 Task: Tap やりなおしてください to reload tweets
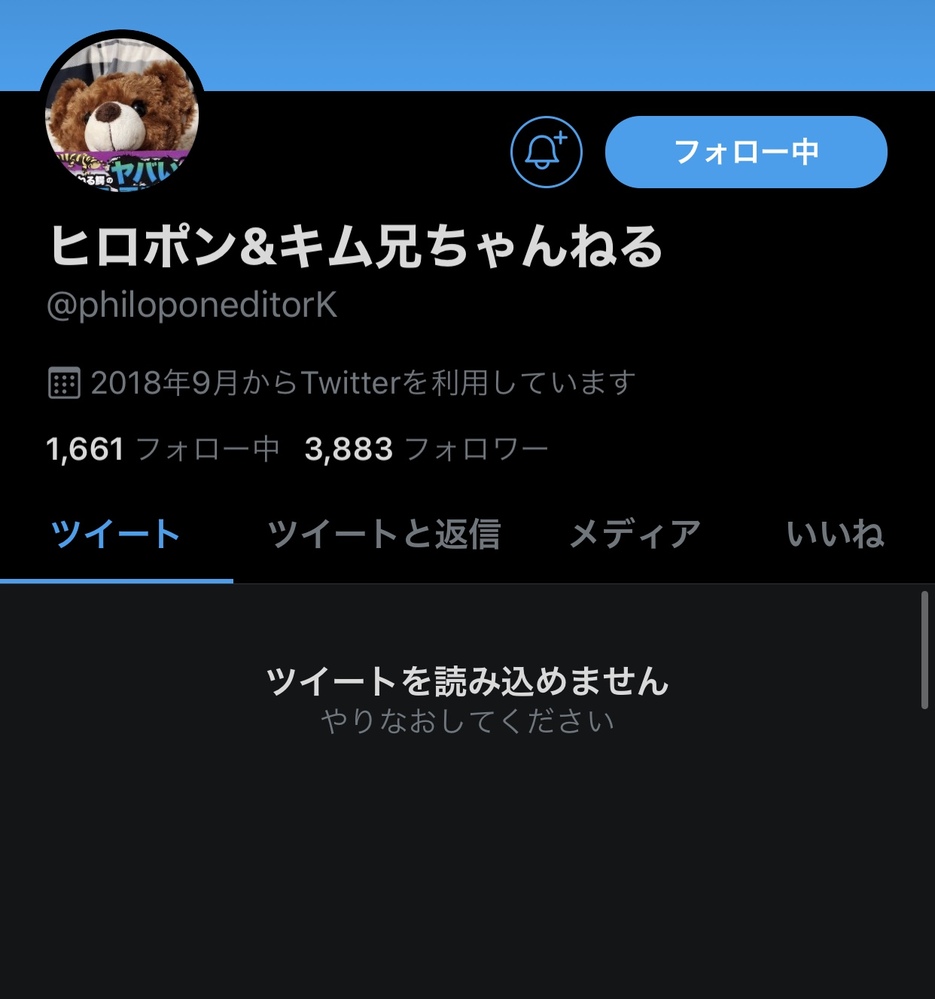coord(467,721)
